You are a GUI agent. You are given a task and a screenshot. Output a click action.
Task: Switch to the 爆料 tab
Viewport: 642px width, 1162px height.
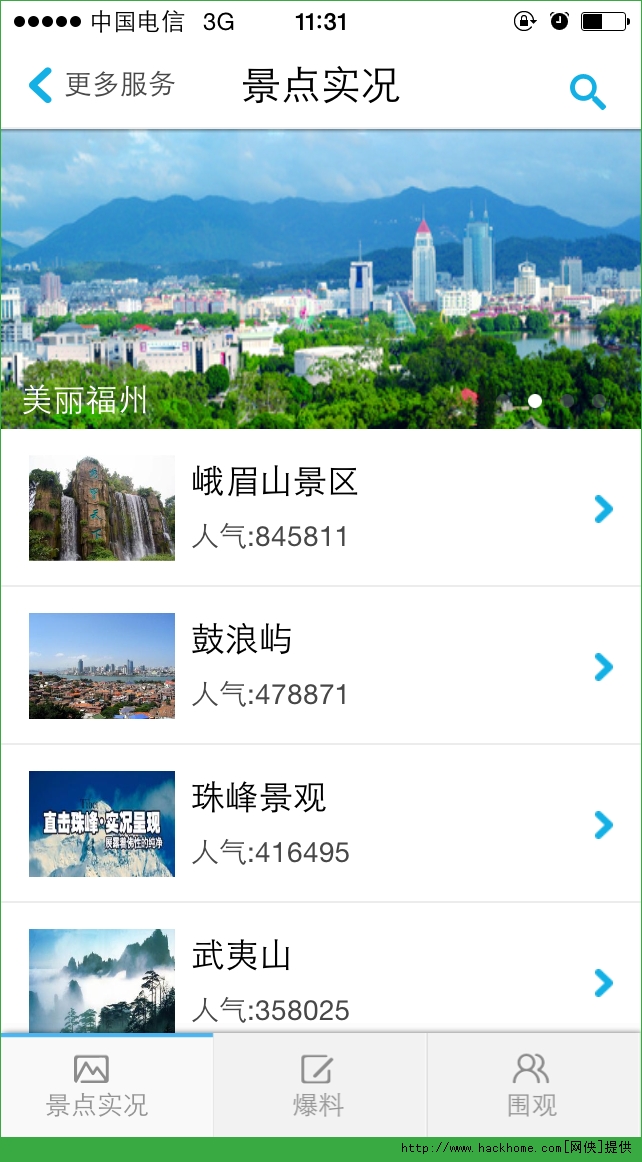(319, 1085)
